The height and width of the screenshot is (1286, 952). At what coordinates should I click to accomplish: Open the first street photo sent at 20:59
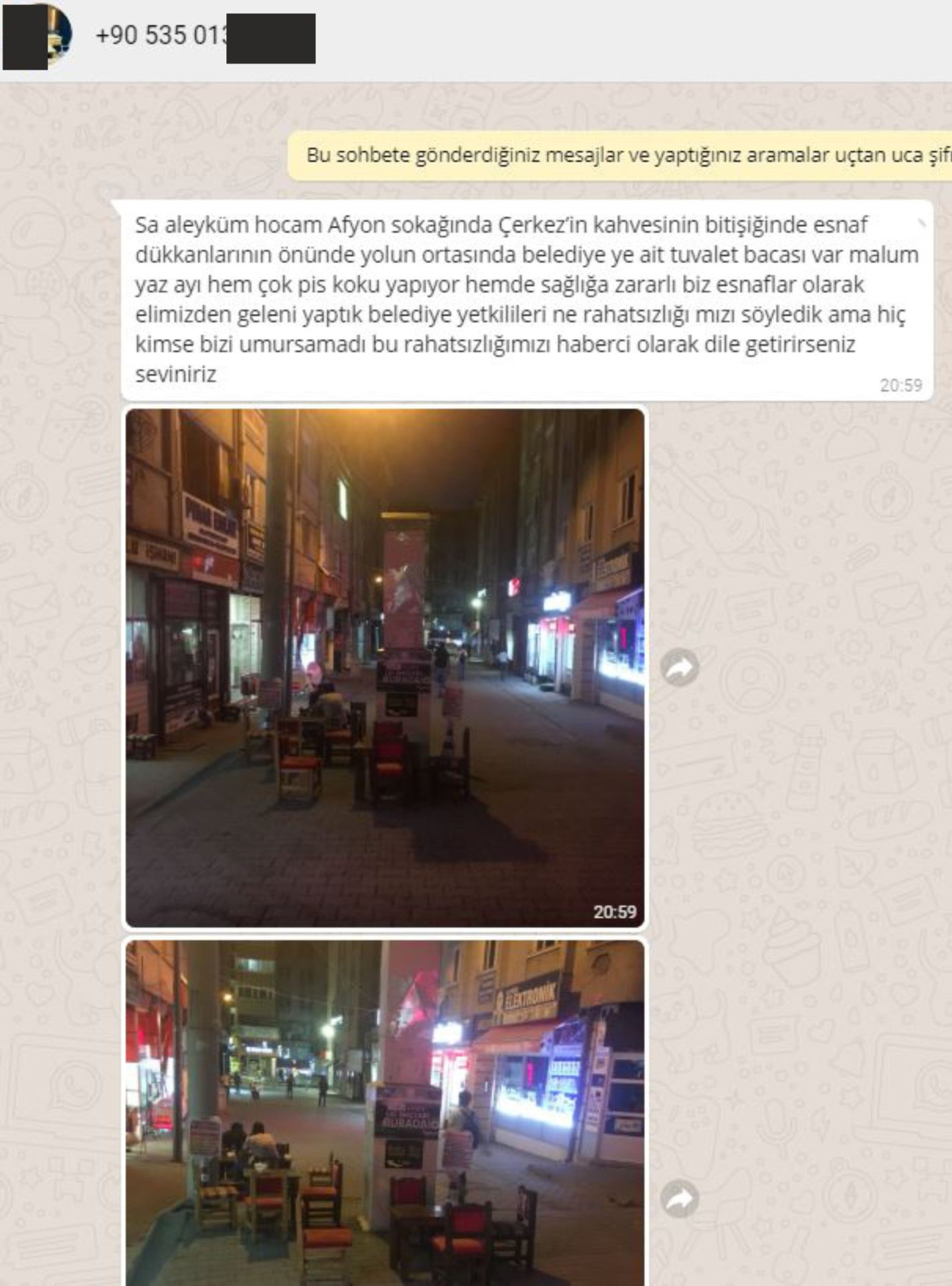(x=385, y=668)
